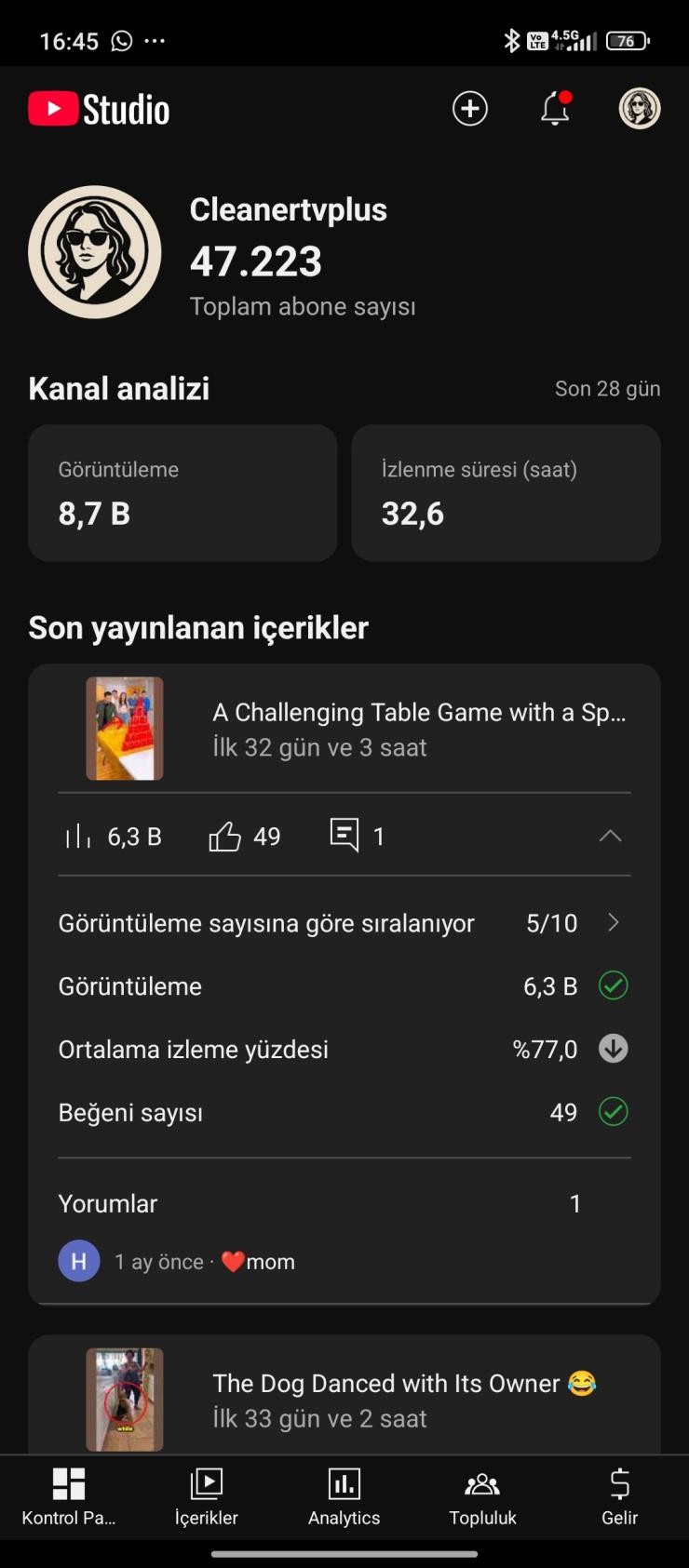Open Görüntüleme sayısına göre sıralanıyor ranking
The image size is (689, 1568).
coord(344,923)
